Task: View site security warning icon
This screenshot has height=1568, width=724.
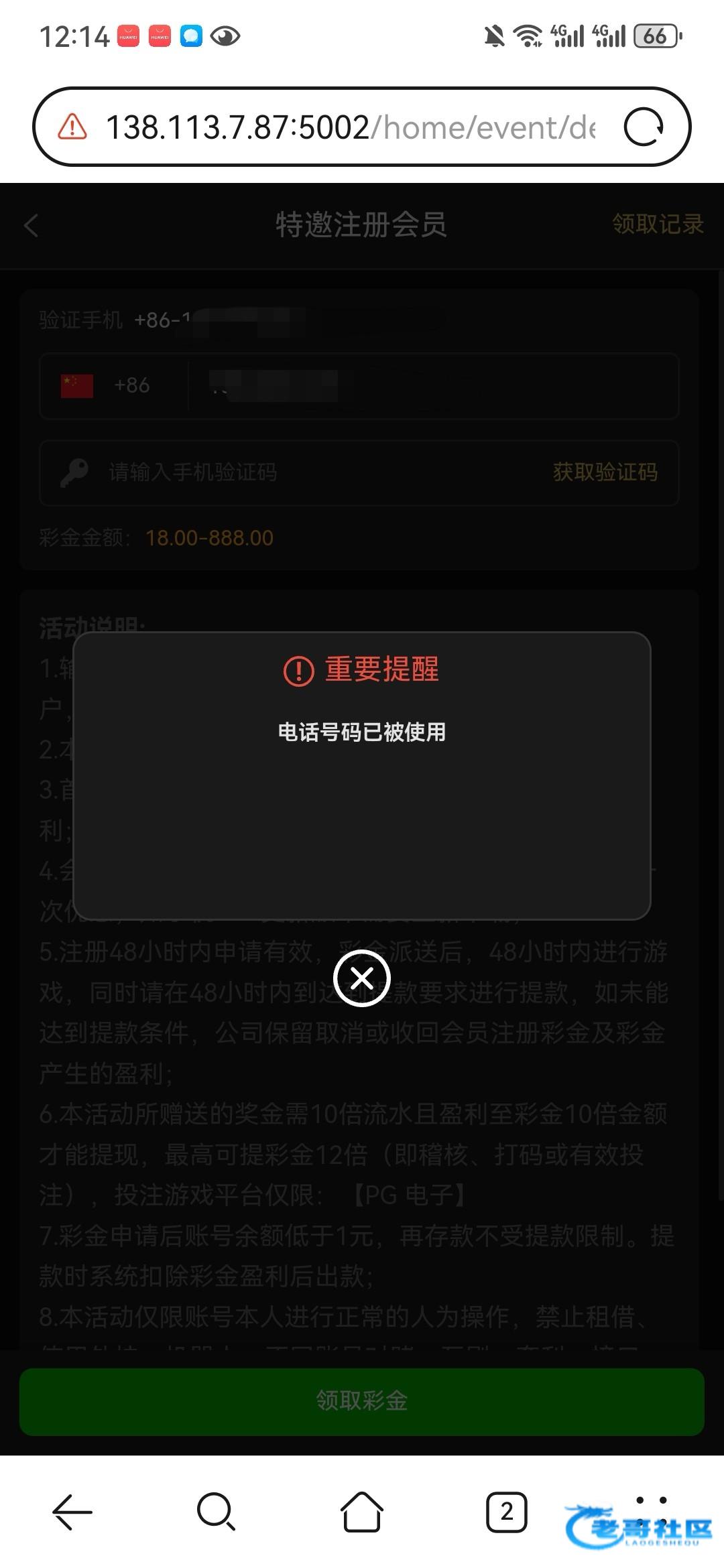Action: (x=72, y=127)
